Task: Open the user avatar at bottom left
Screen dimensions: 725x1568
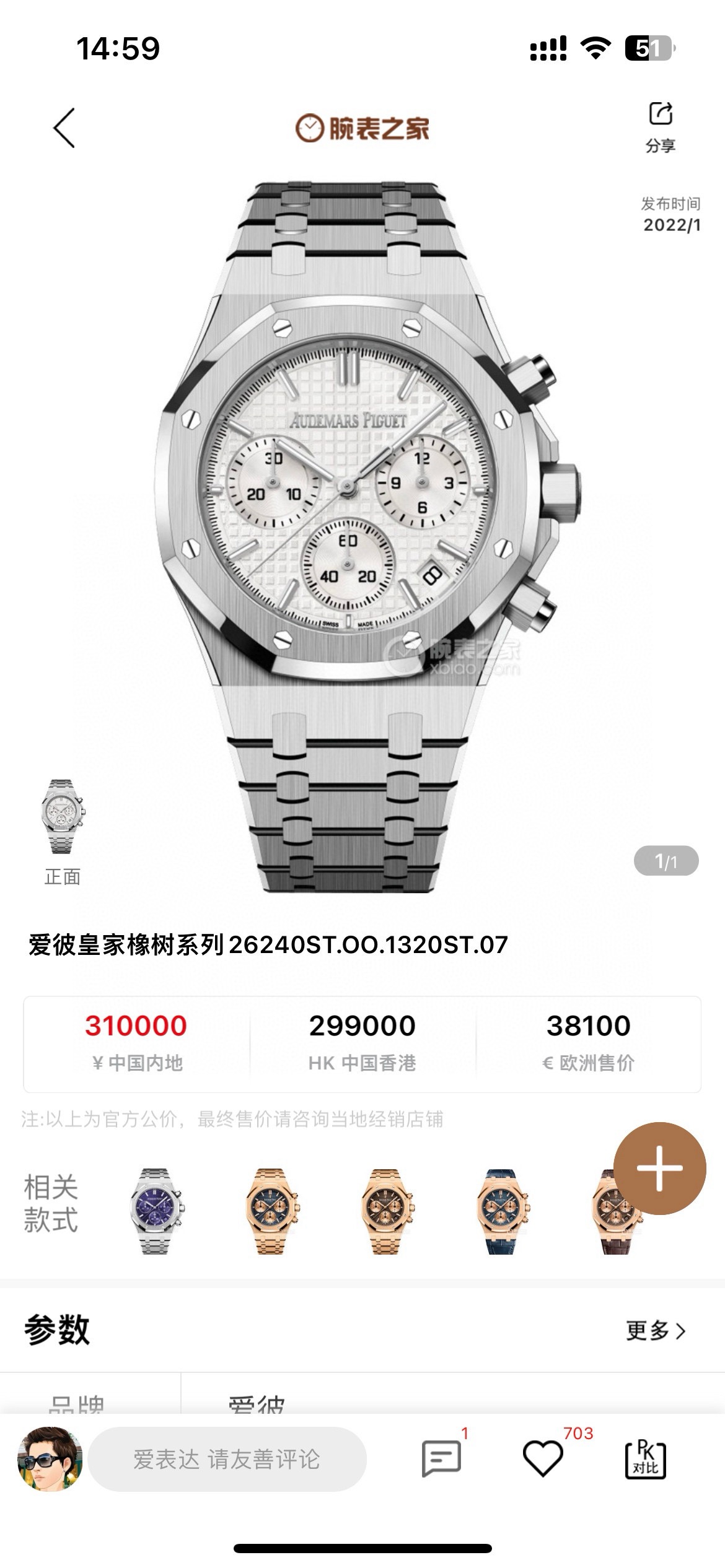Action: pos(50,1459)
